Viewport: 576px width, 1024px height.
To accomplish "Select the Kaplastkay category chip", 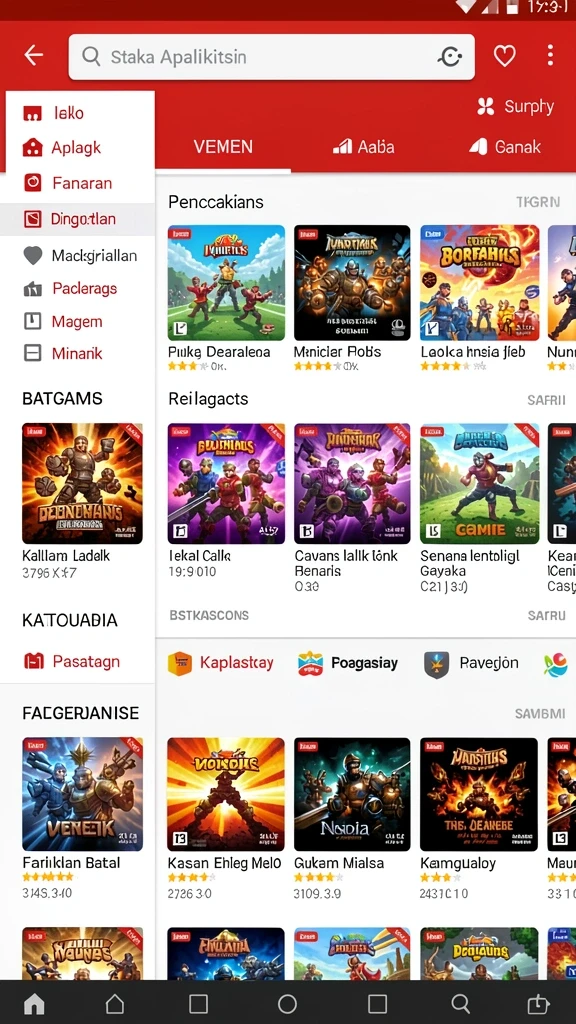I will point(220,664).
